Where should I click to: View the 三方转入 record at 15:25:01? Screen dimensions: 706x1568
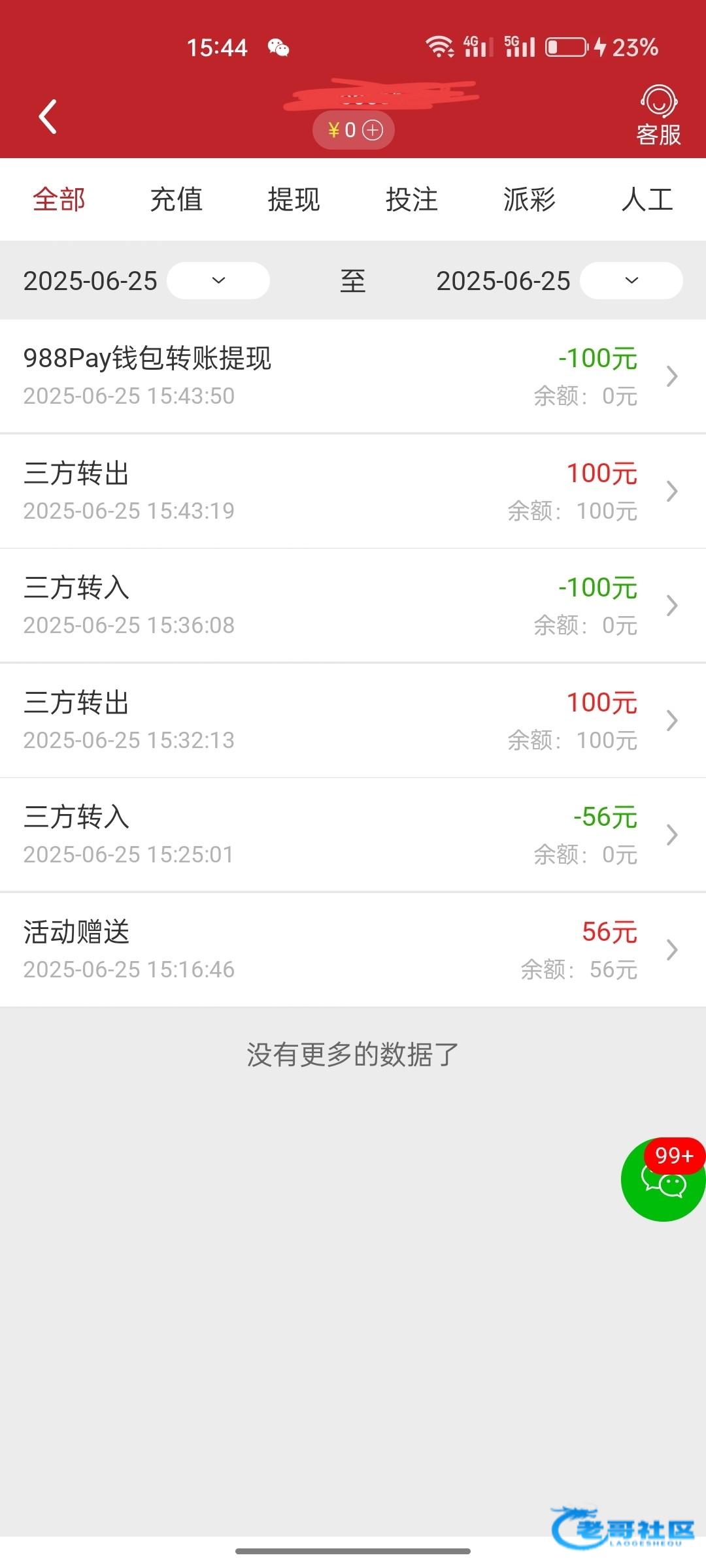pyautogui.click(x=353, y=835)
